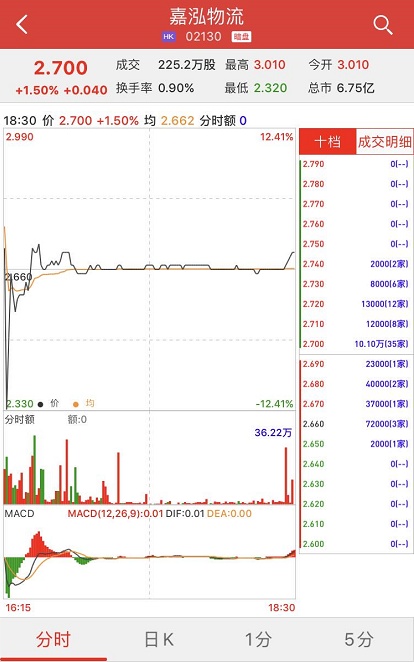This screenshot has height=662, width=414.
Task: Open the 成交明细 trade details tab
Action: [x=384, y=141]
